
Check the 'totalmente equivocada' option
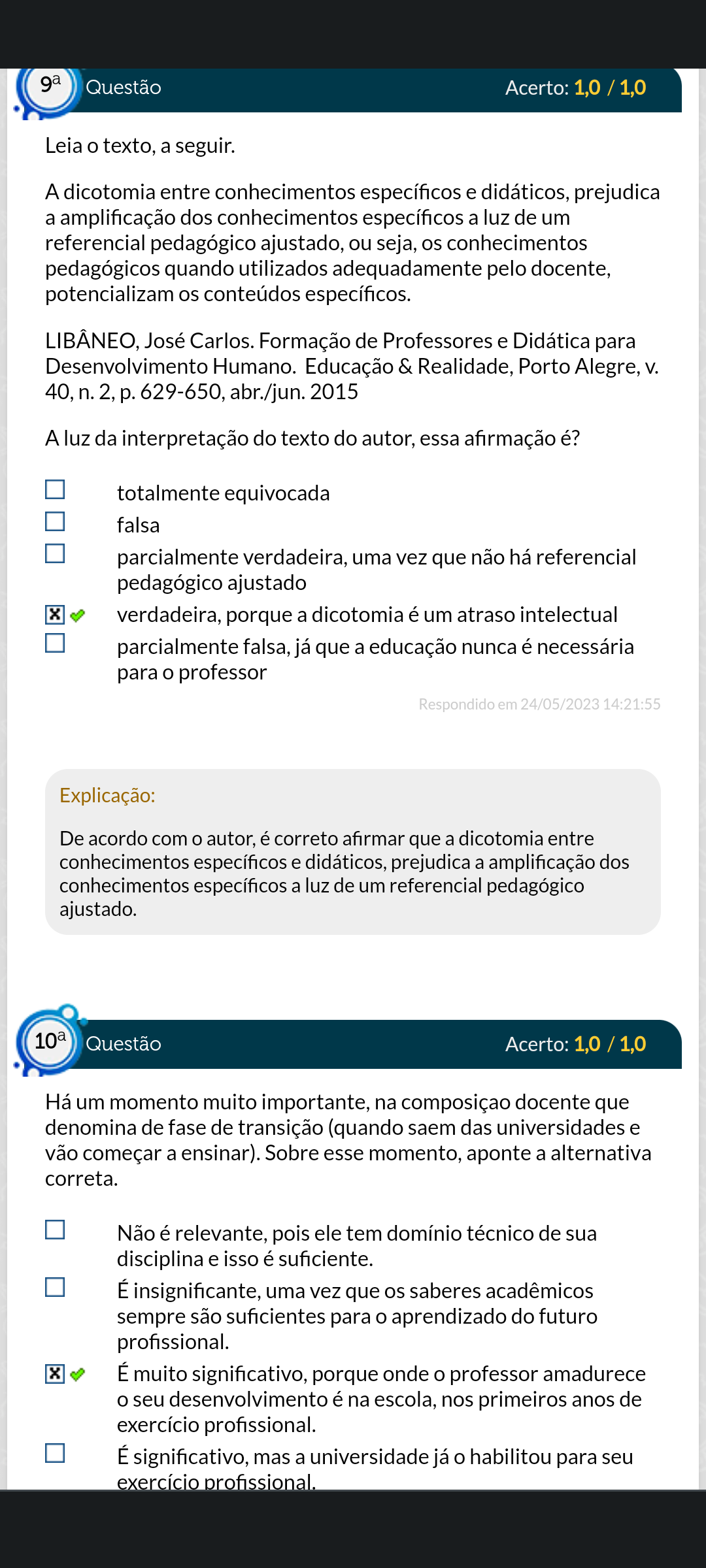(55, 489)
